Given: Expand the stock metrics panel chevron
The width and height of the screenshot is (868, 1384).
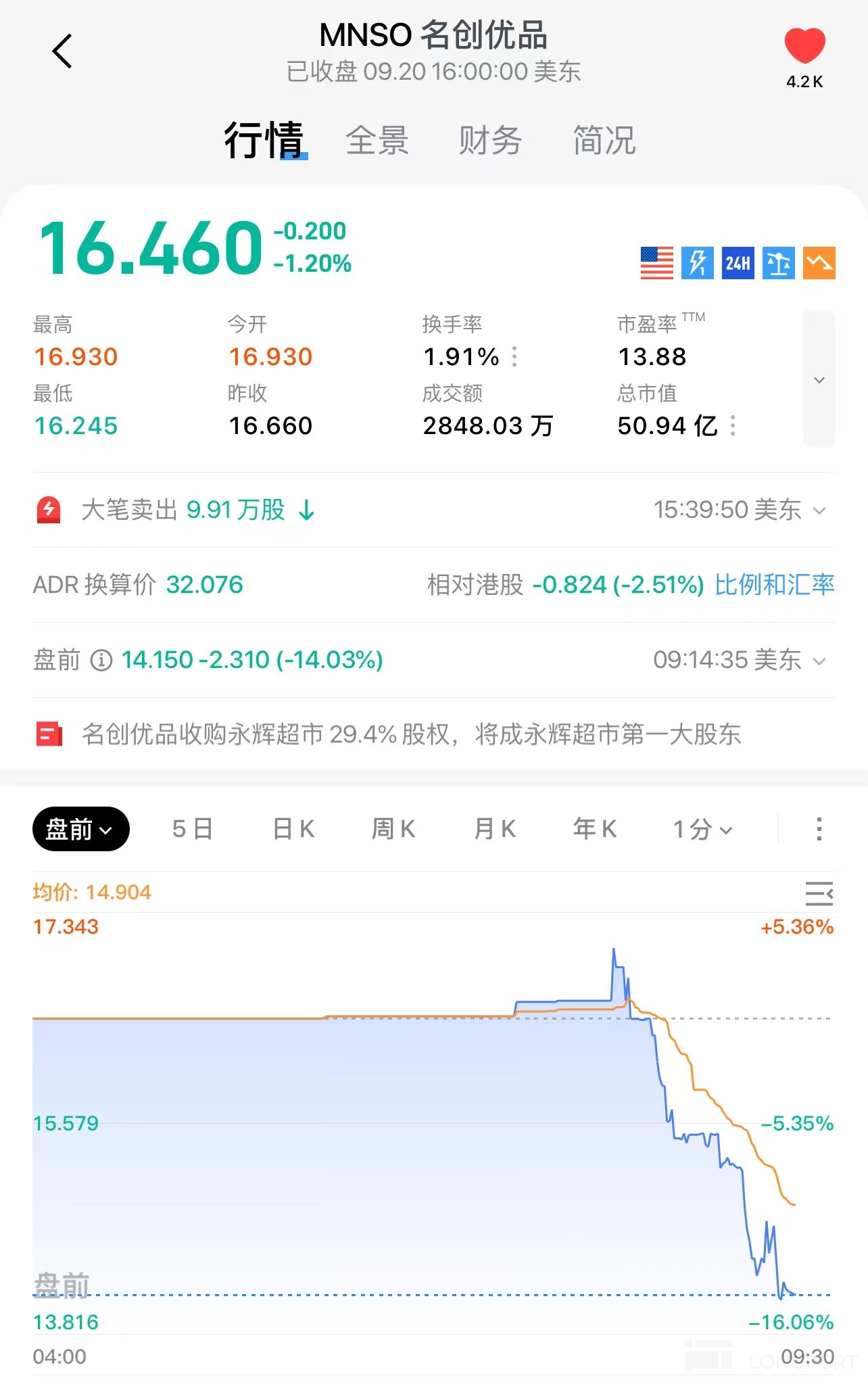Looking at the screenshot, I should click(x=819, y=379).
